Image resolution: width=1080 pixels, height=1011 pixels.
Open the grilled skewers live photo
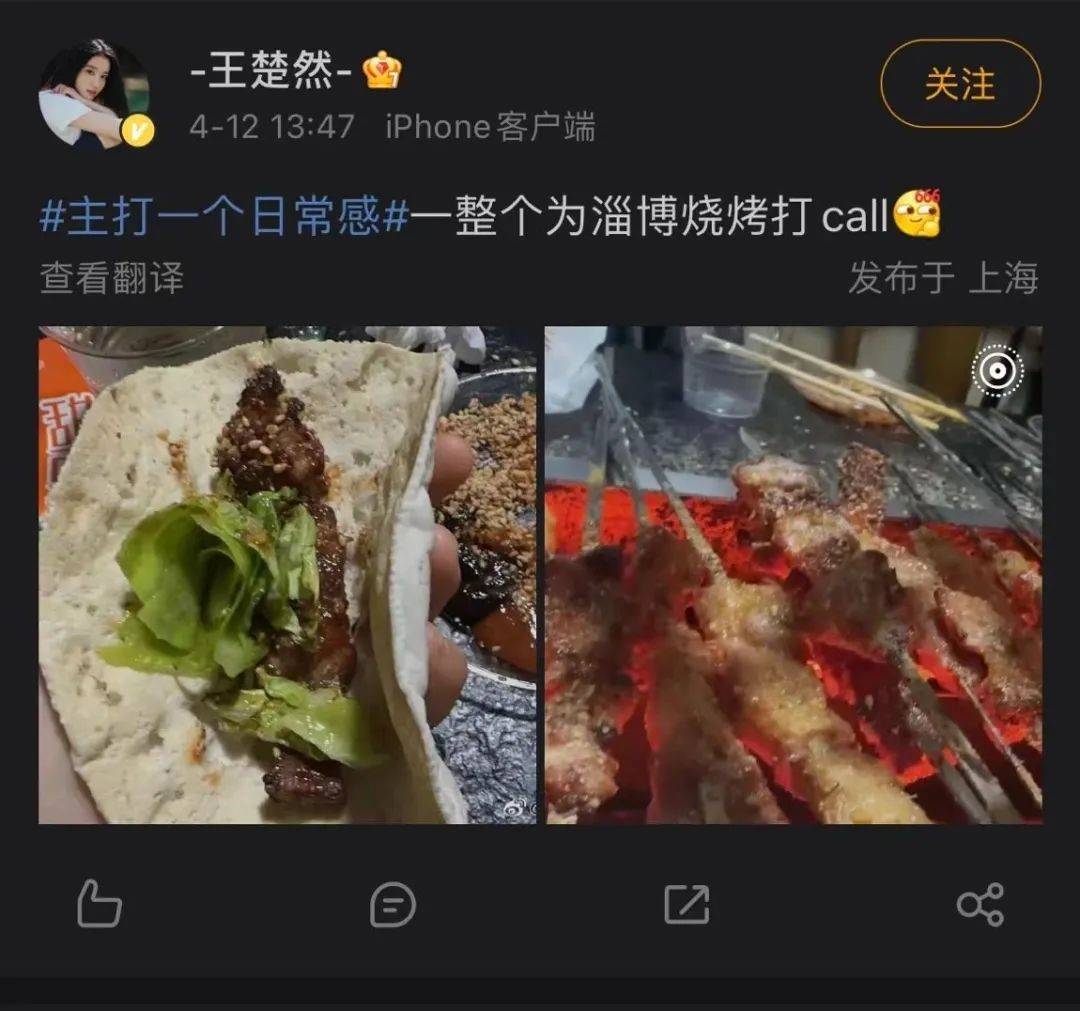click(793, 575)
